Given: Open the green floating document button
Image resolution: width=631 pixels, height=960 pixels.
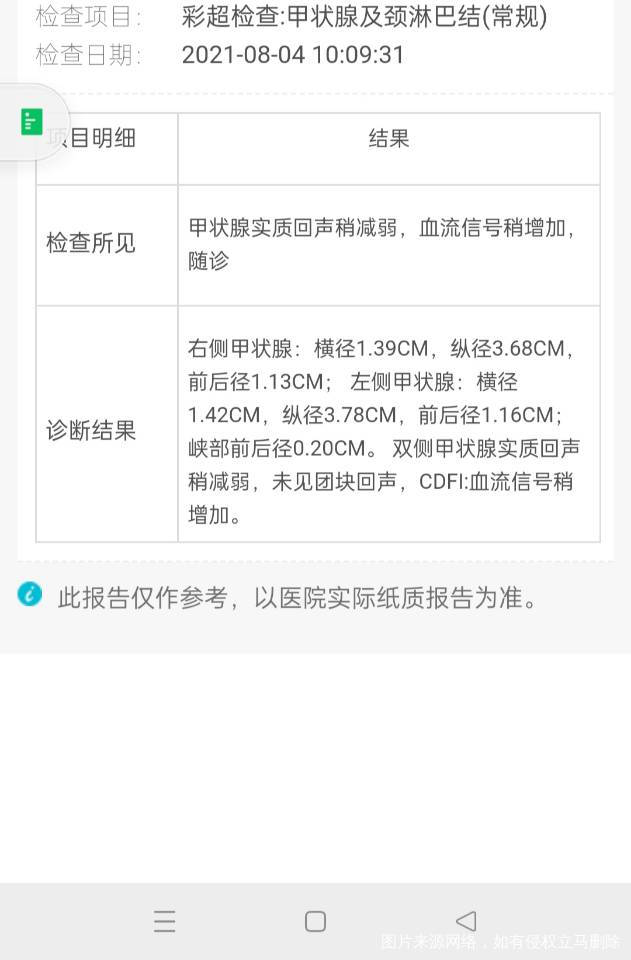Looking at the screenshot, I should 32,123.
